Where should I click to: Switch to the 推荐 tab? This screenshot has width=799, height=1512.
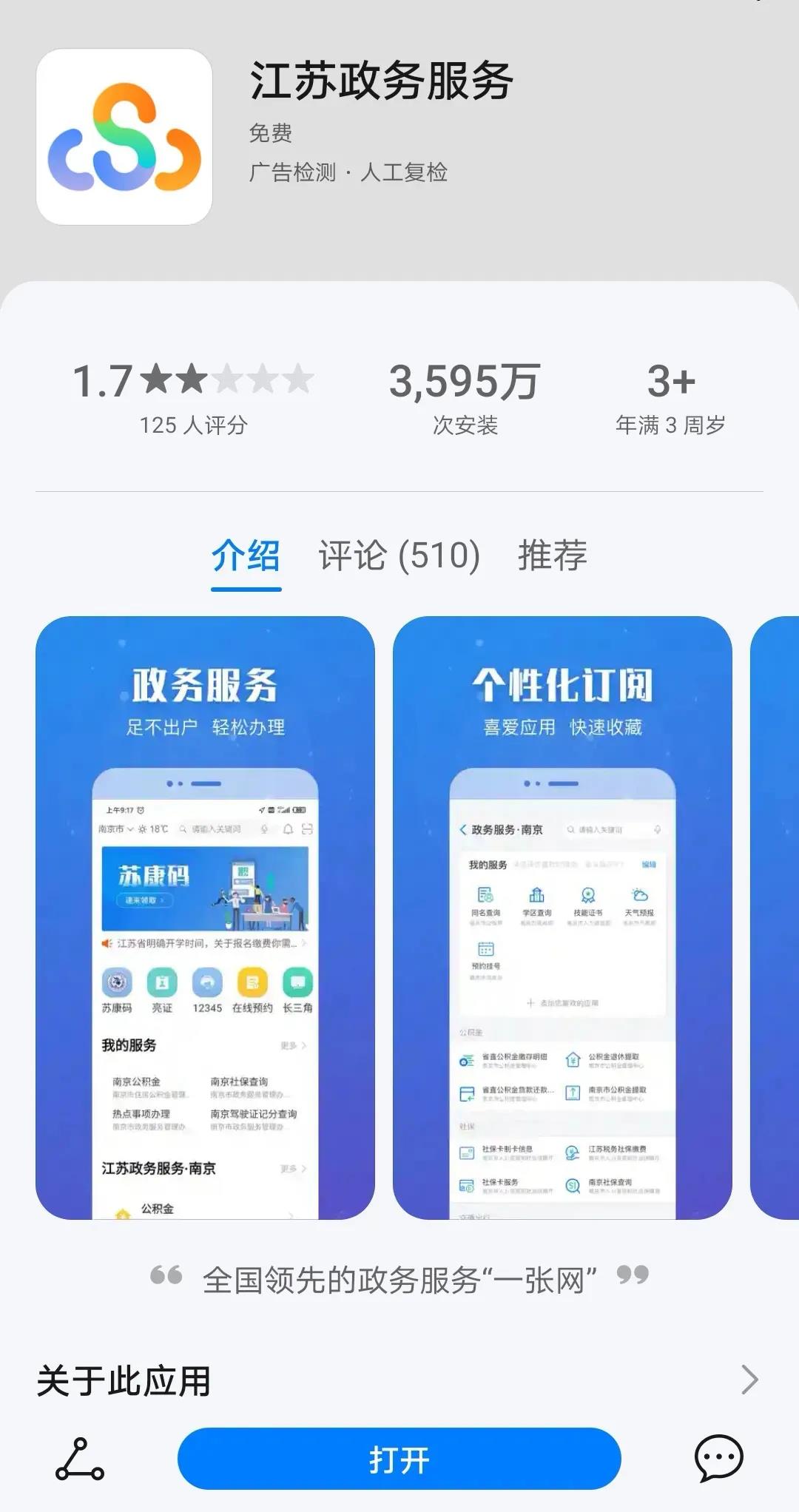552,556
